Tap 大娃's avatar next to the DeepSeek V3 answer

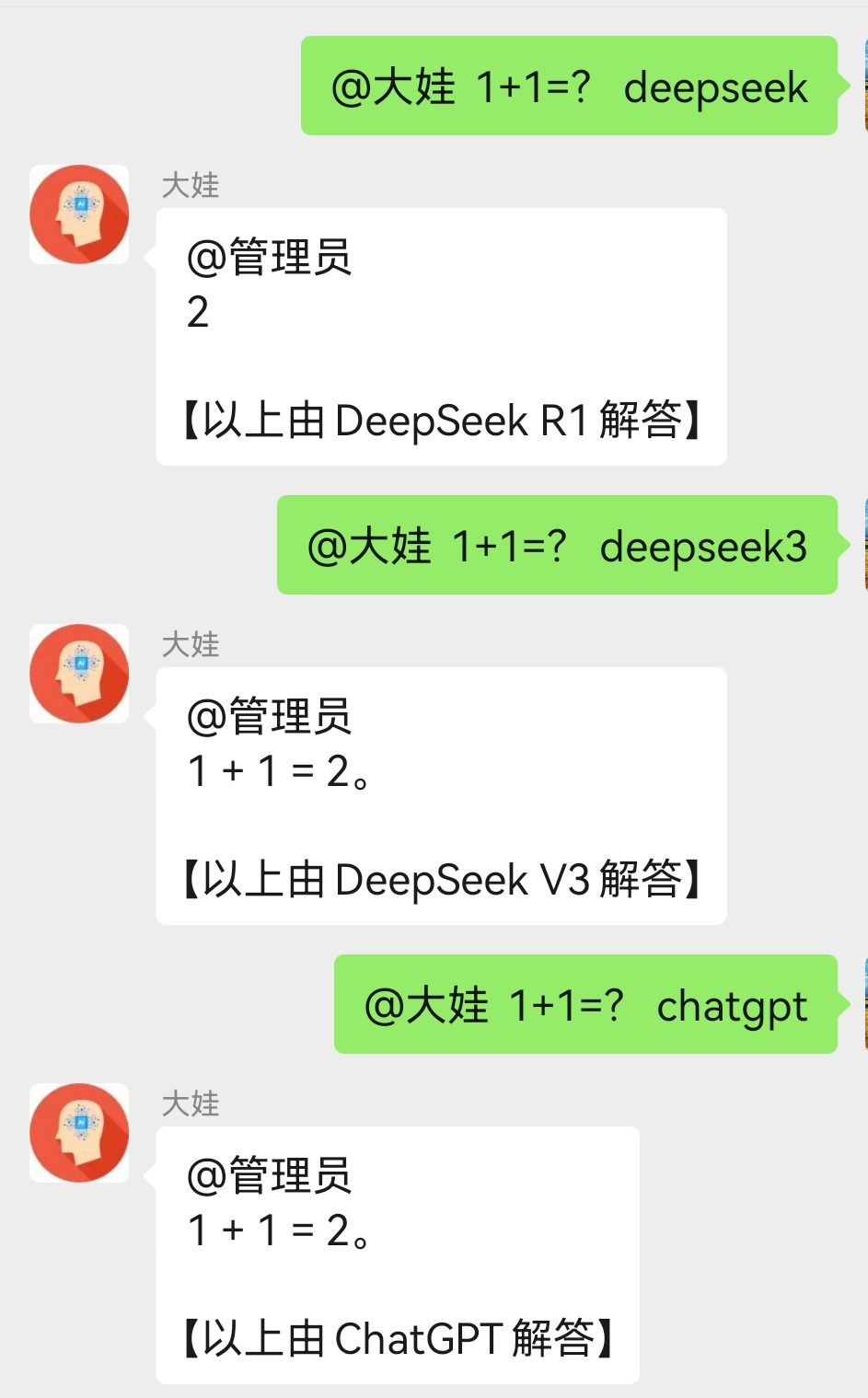(79, 674)
